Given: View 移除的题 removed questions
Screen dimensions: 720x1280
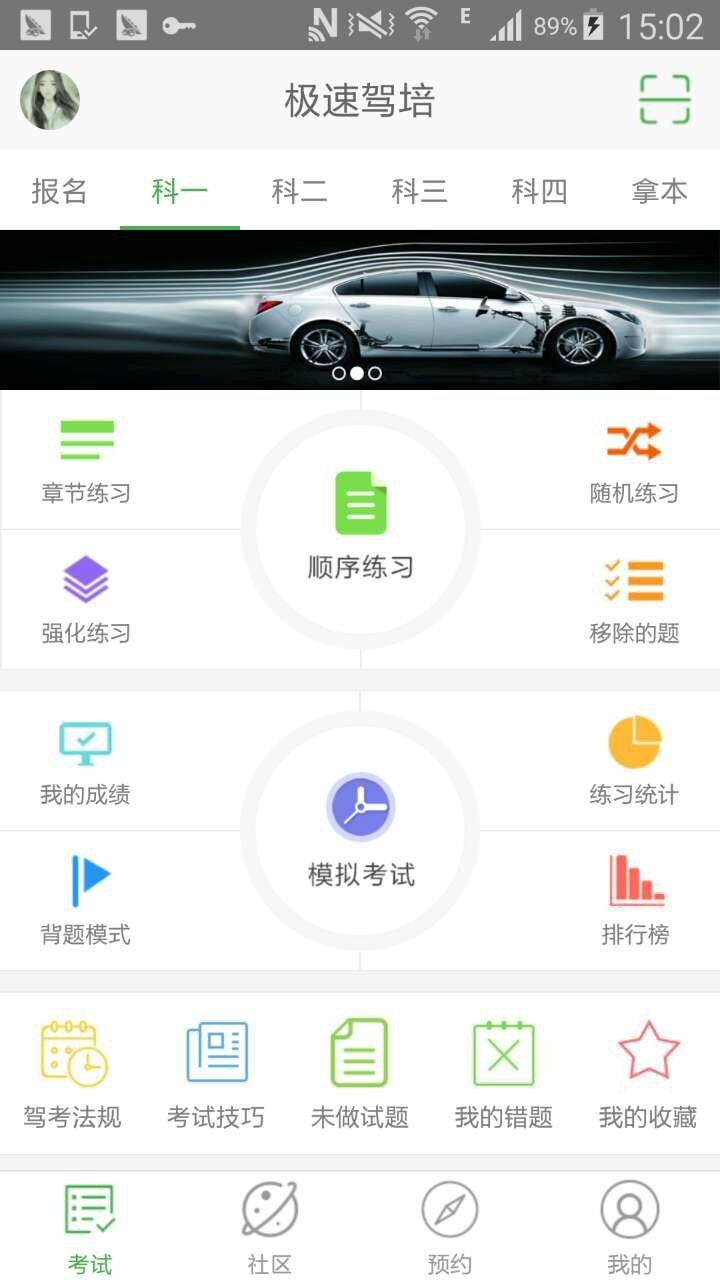Looking at the screenshot, I should pos(634,600).
